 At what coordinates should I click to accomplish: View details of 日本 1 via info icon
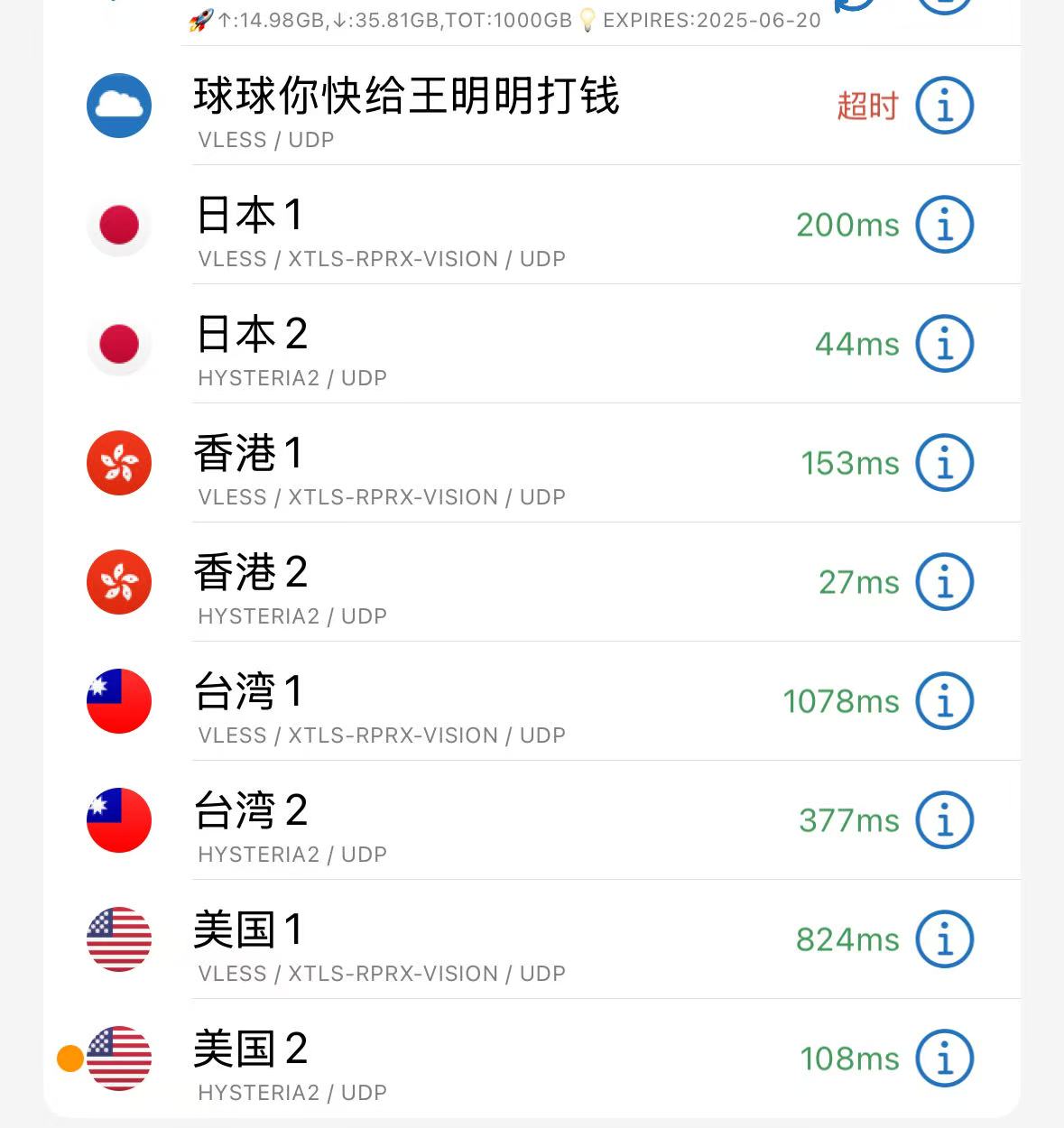[x=944, y=226]
